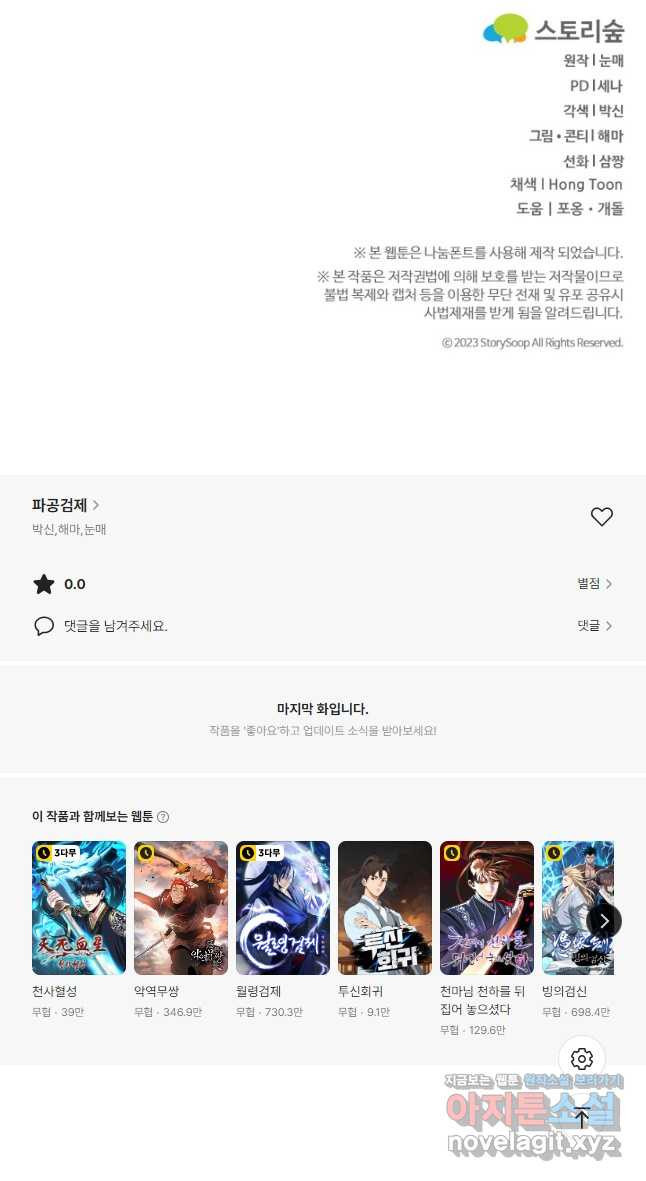Open the 월령검제 webtoon card
The width and height of the screenshot is (646, 1181).
tap(283, 908)
